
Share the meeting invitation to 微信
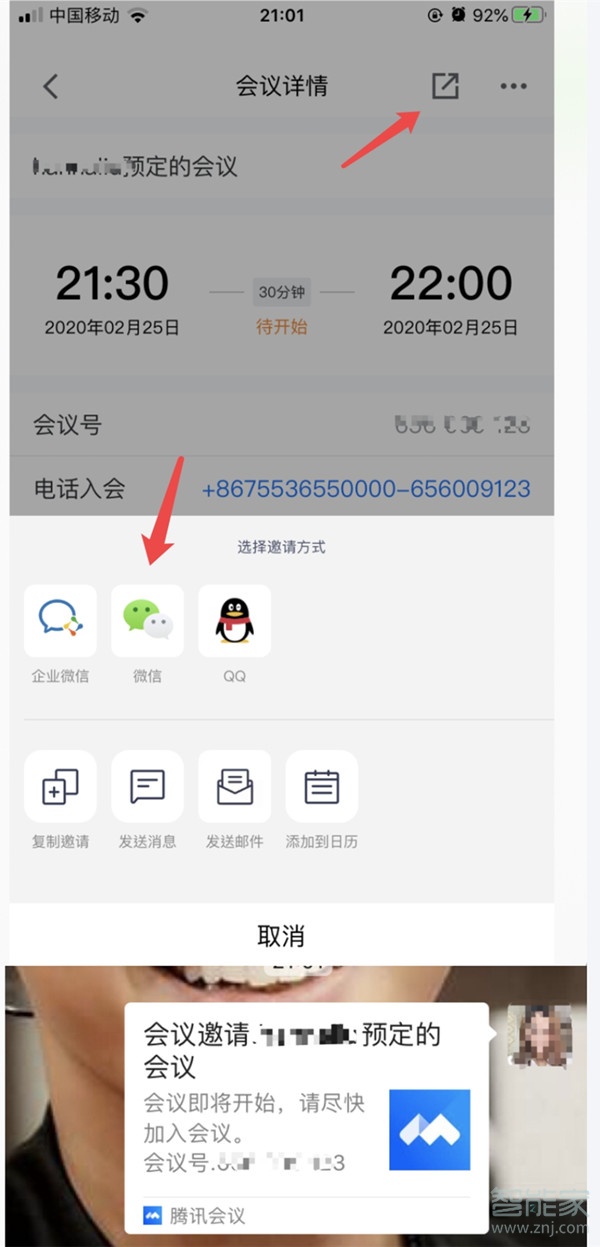(x=147, y=622)
